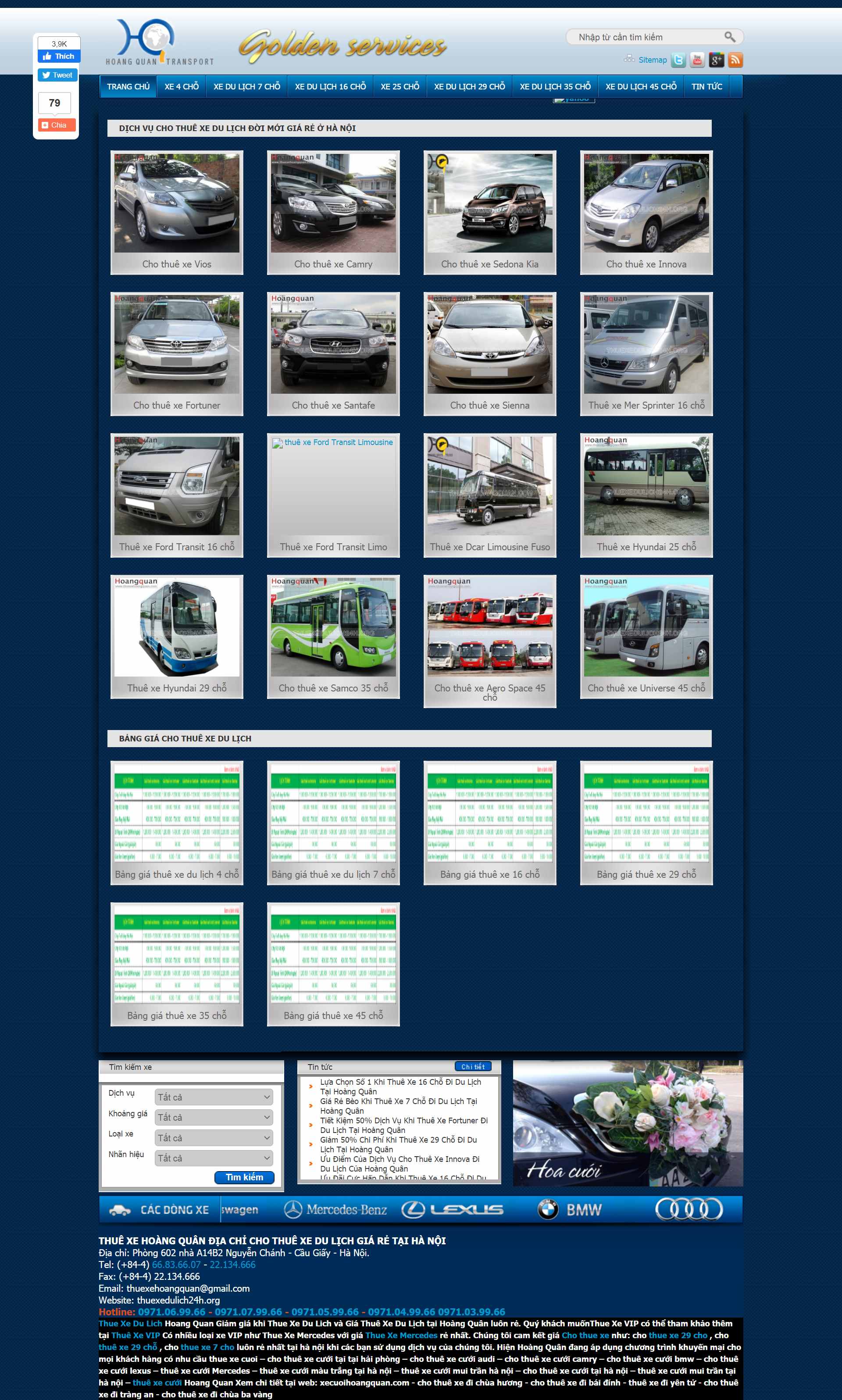Image resolution: width=842 pixels, height=1400 pixels.
Task: Open the Sitemap link
Action: point(652,60)
